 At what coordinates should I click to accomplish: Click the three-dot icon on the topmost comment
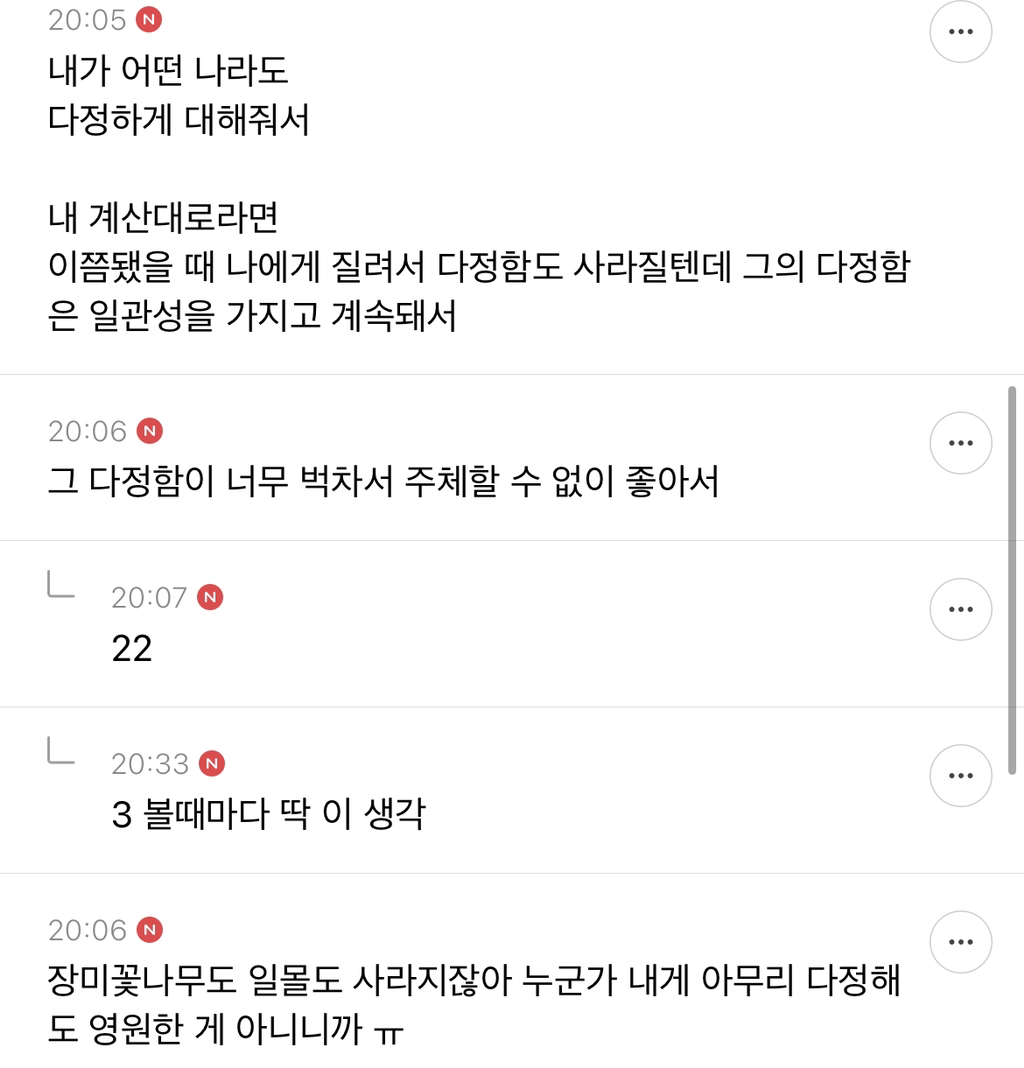tap(961, 31)
